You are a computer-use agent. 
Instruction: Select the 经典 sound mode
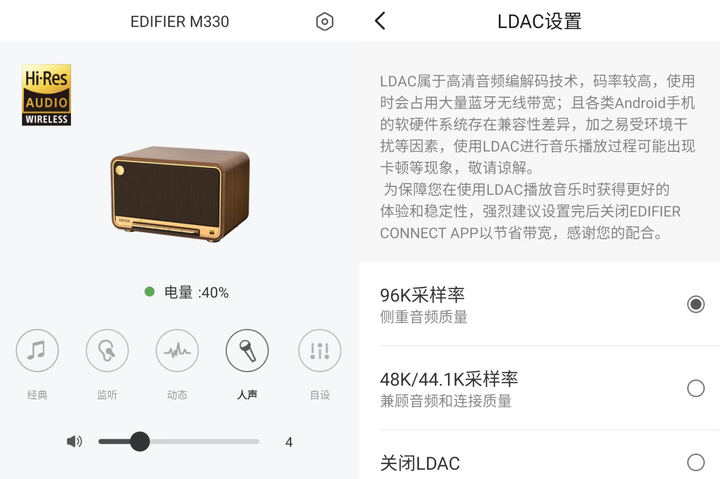tap(37, 351)
